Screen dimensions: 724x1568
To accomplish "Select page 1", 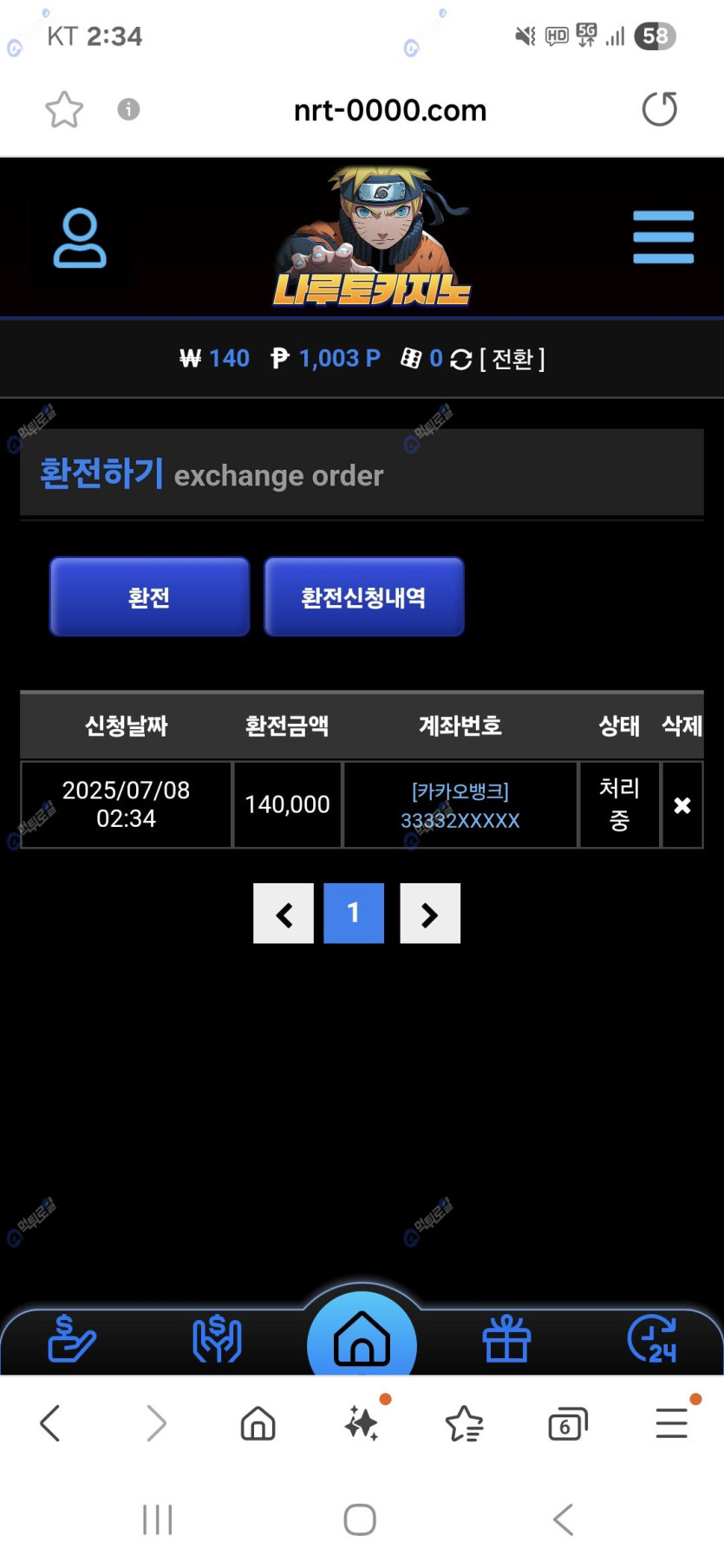I will (354, 914).
